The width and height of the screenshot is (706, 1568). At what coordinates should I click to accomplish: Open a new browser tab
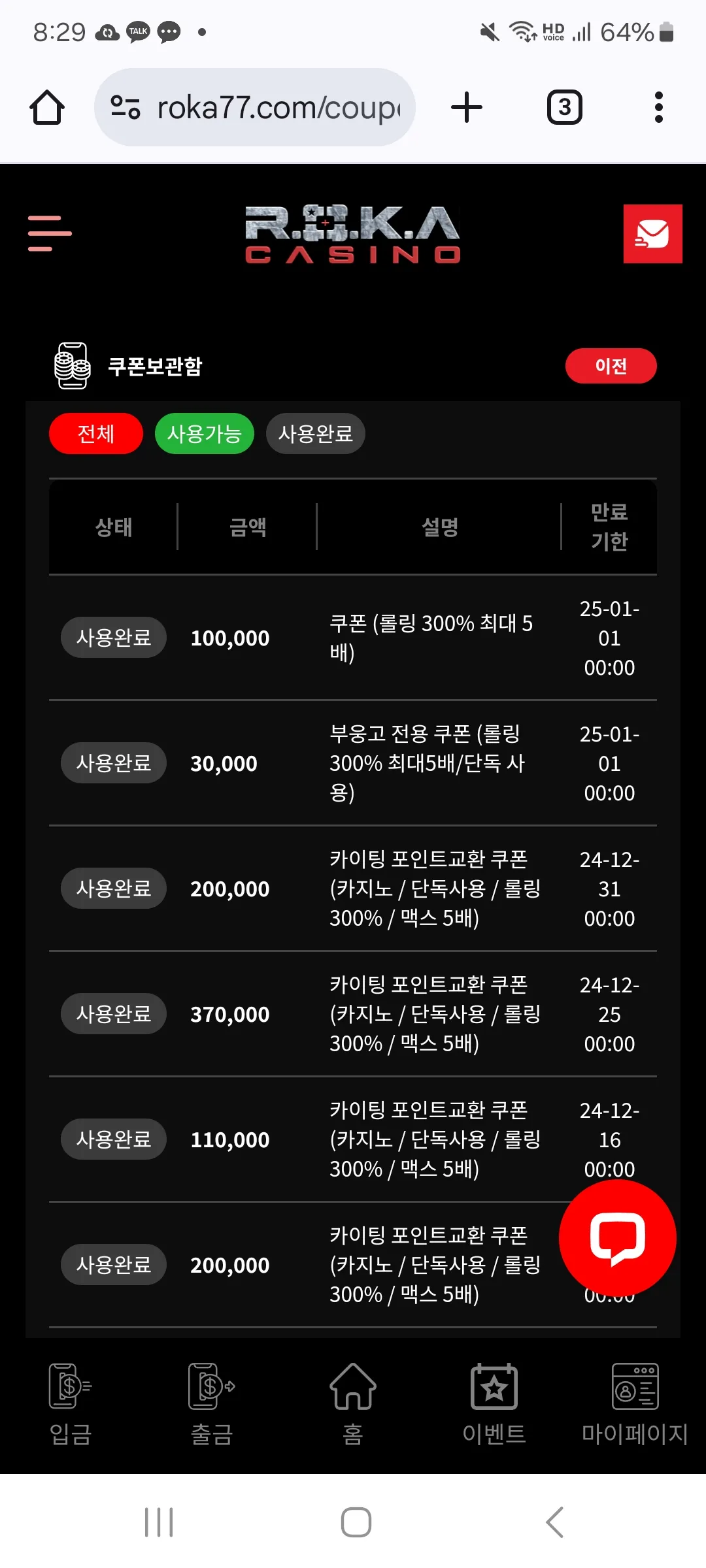click(467, 108)
